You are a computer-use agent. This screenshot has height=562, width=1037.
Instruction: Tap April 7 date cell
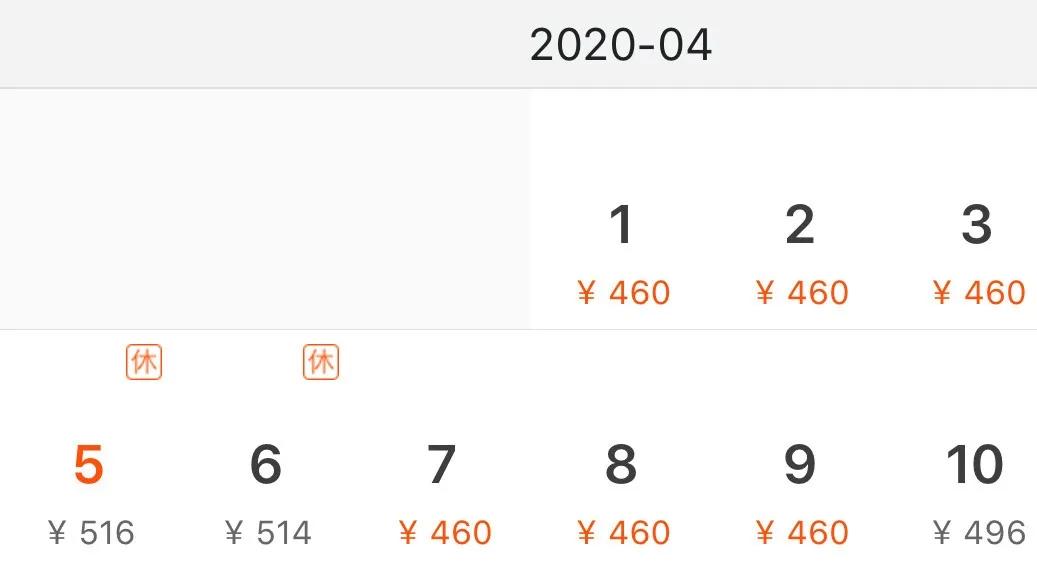(x=443, y=490)
